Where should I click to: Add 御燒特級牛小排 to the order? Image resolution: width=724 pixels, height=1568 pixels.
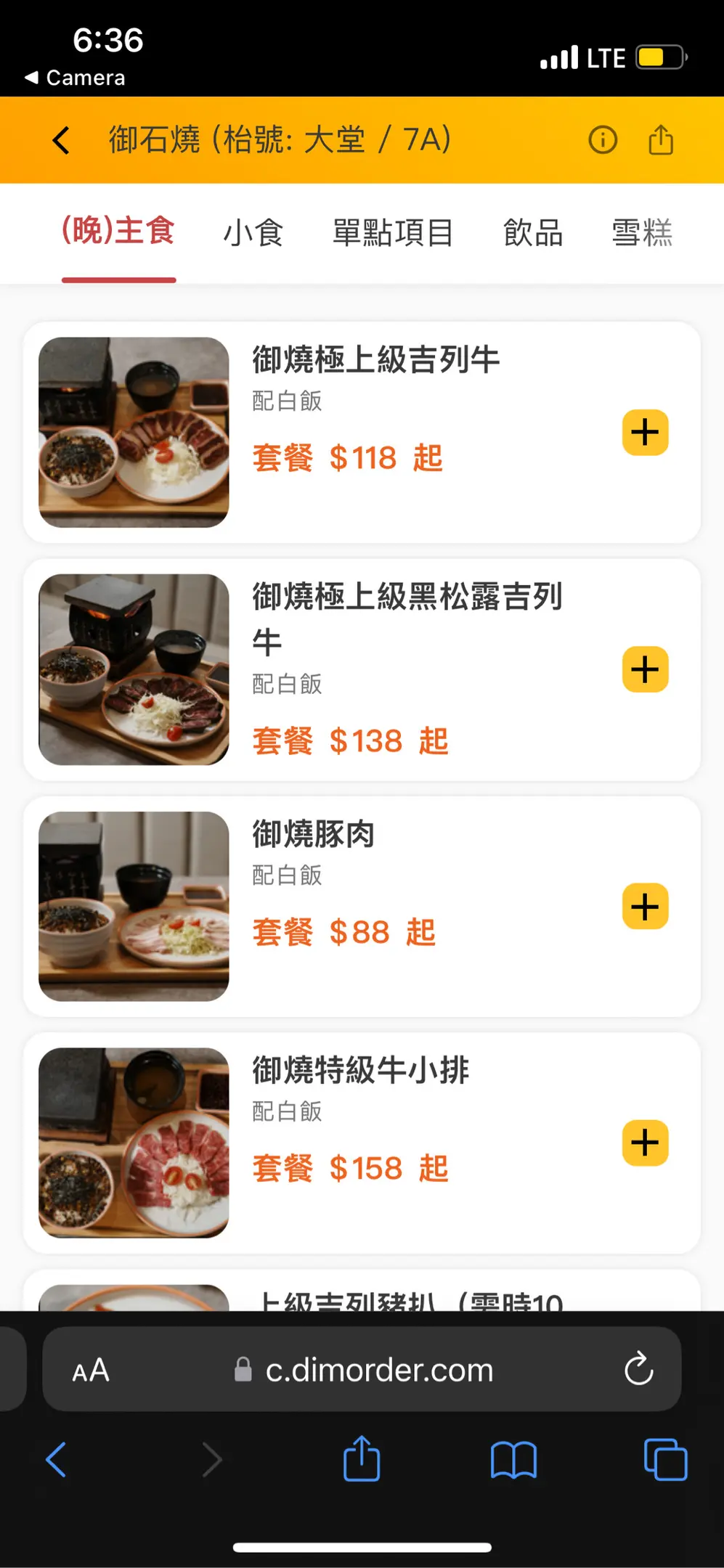(x=645, y=1143)
